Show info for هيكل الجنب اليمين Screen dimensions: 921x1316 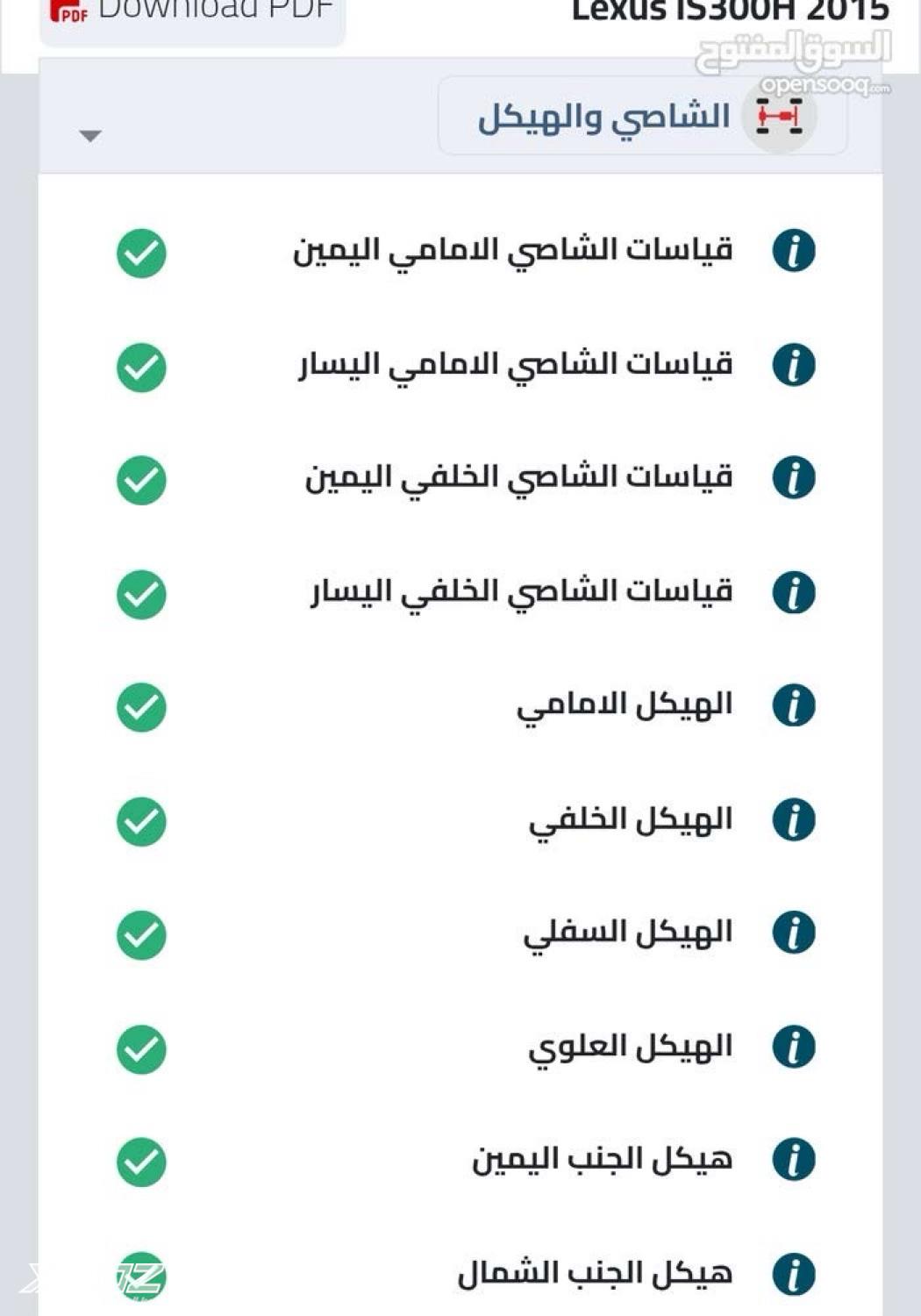click(x=794, y=1160)
